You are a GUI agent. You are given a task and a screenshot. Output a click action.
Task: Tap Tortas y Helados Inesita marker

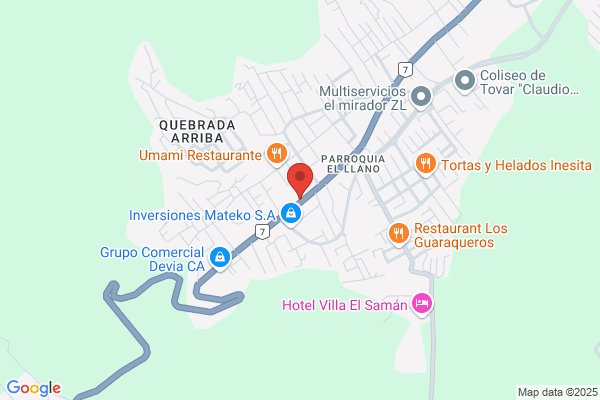(426, 165)
